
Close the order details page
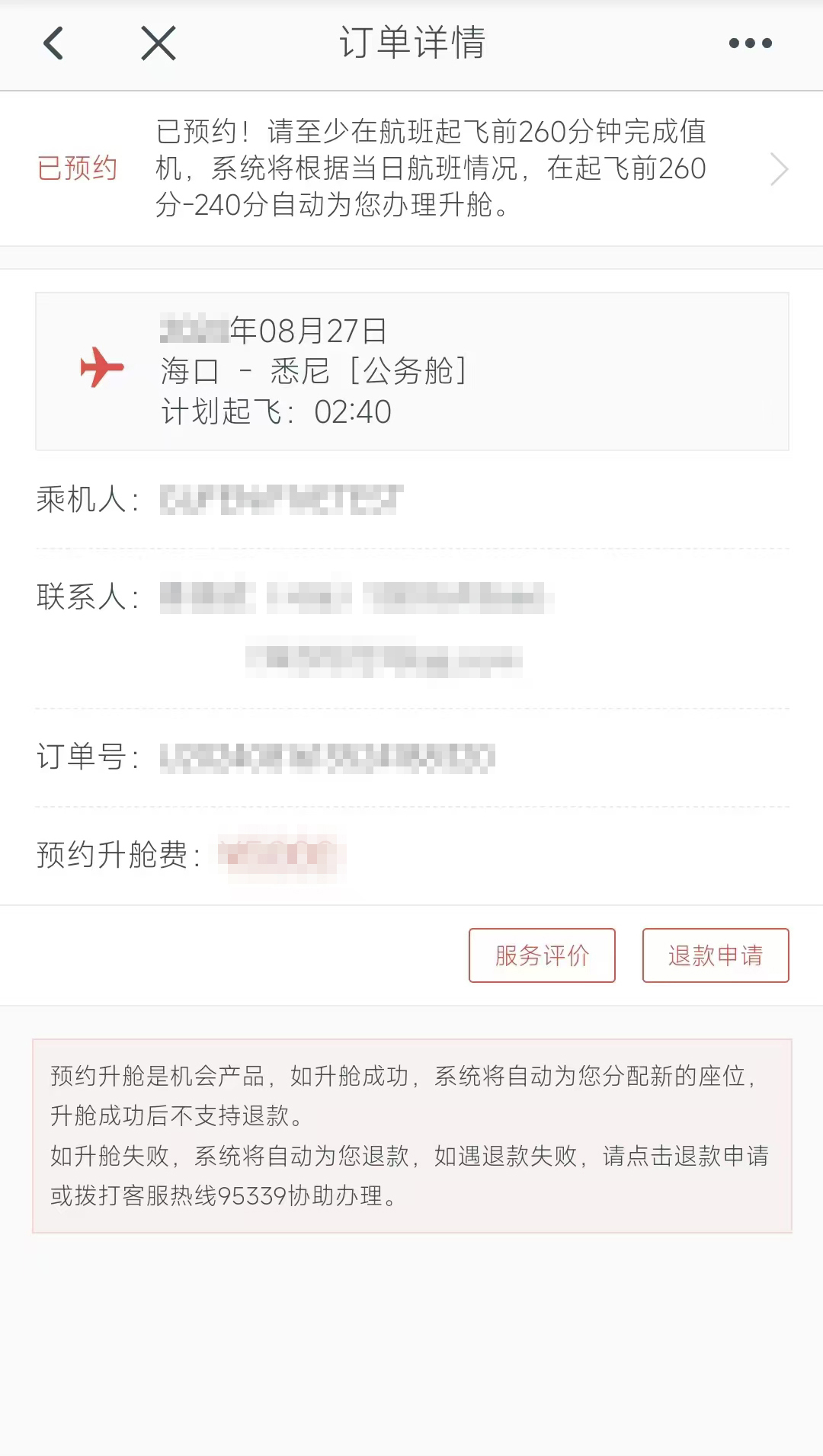click(159, 43)
